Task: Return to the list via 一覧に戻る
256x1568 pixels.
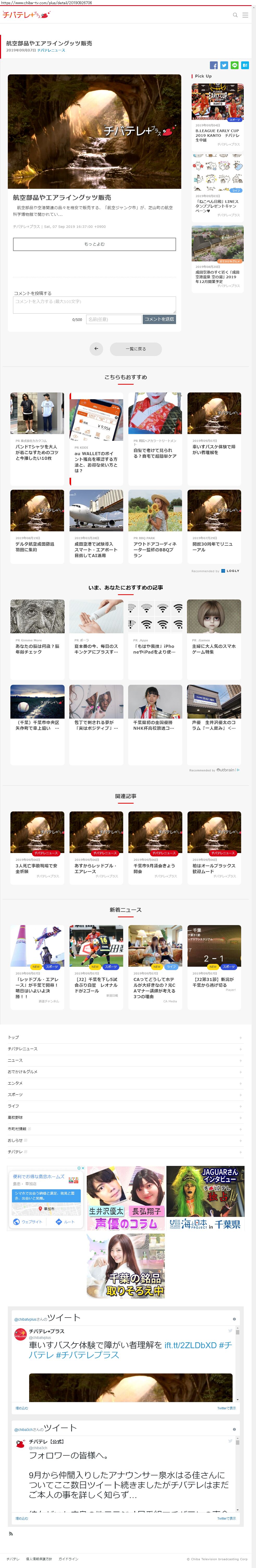Action: point(135,349)
